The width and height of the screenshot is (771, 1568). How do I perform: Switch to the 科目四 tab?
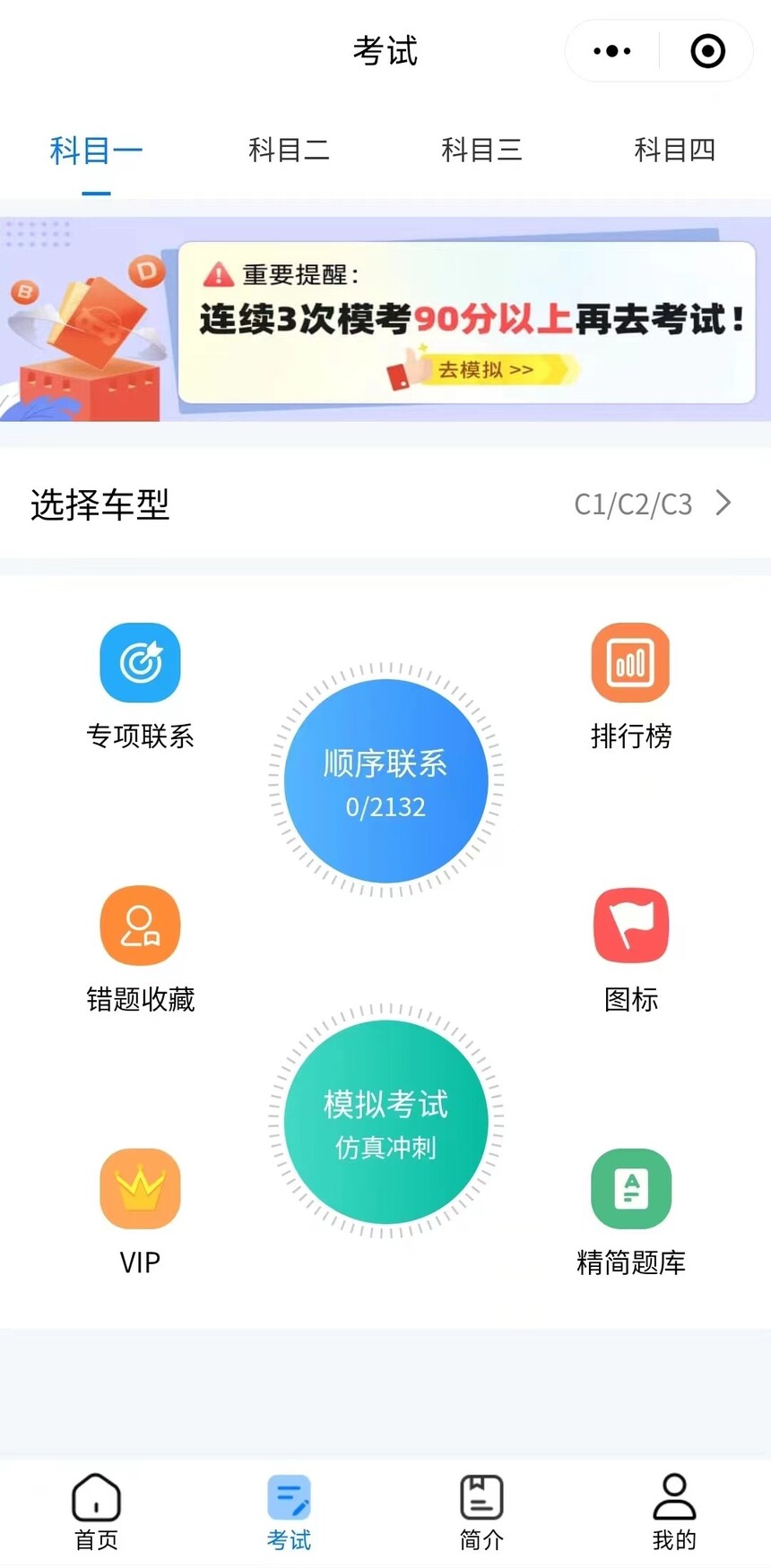tap(674, 150)
